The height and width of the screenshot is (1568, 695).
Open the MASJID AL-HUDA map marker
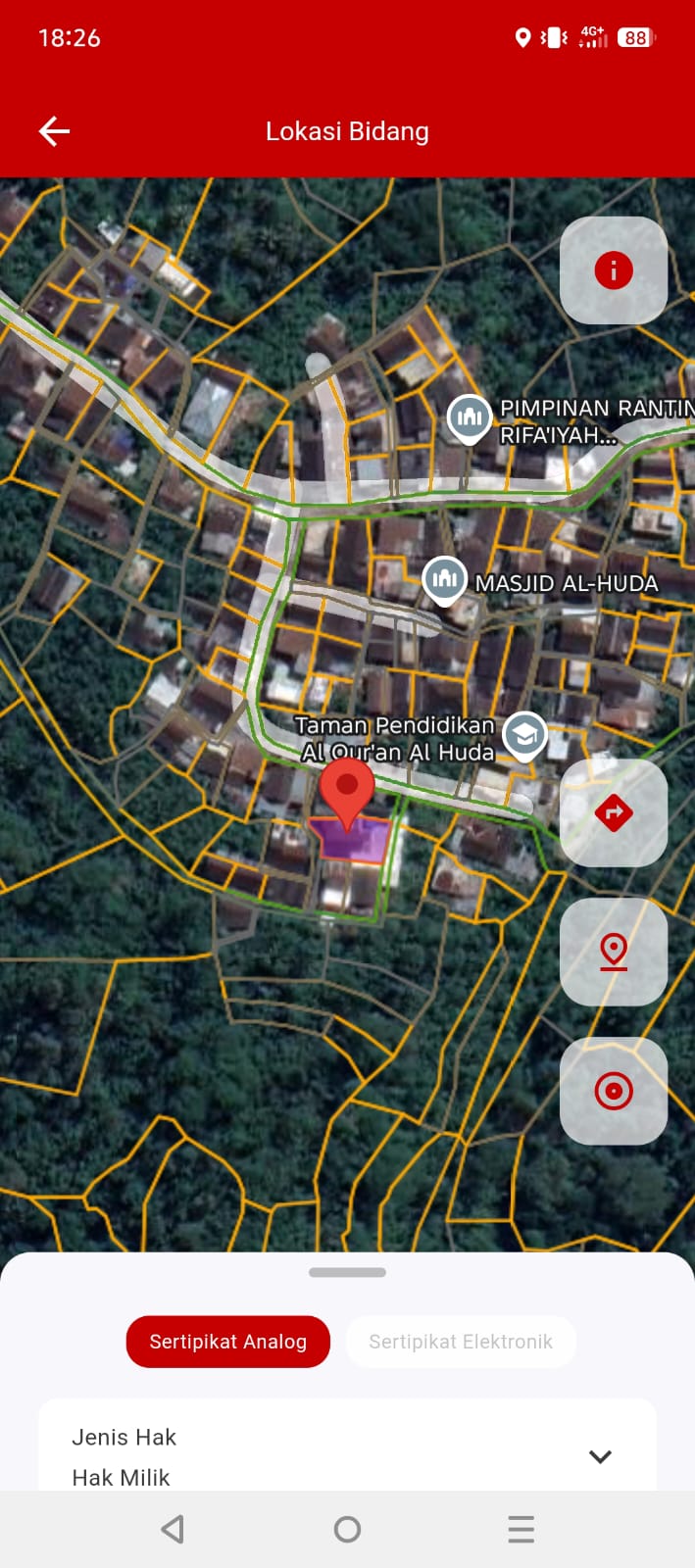pyautogui.click(x=444, y=579)
